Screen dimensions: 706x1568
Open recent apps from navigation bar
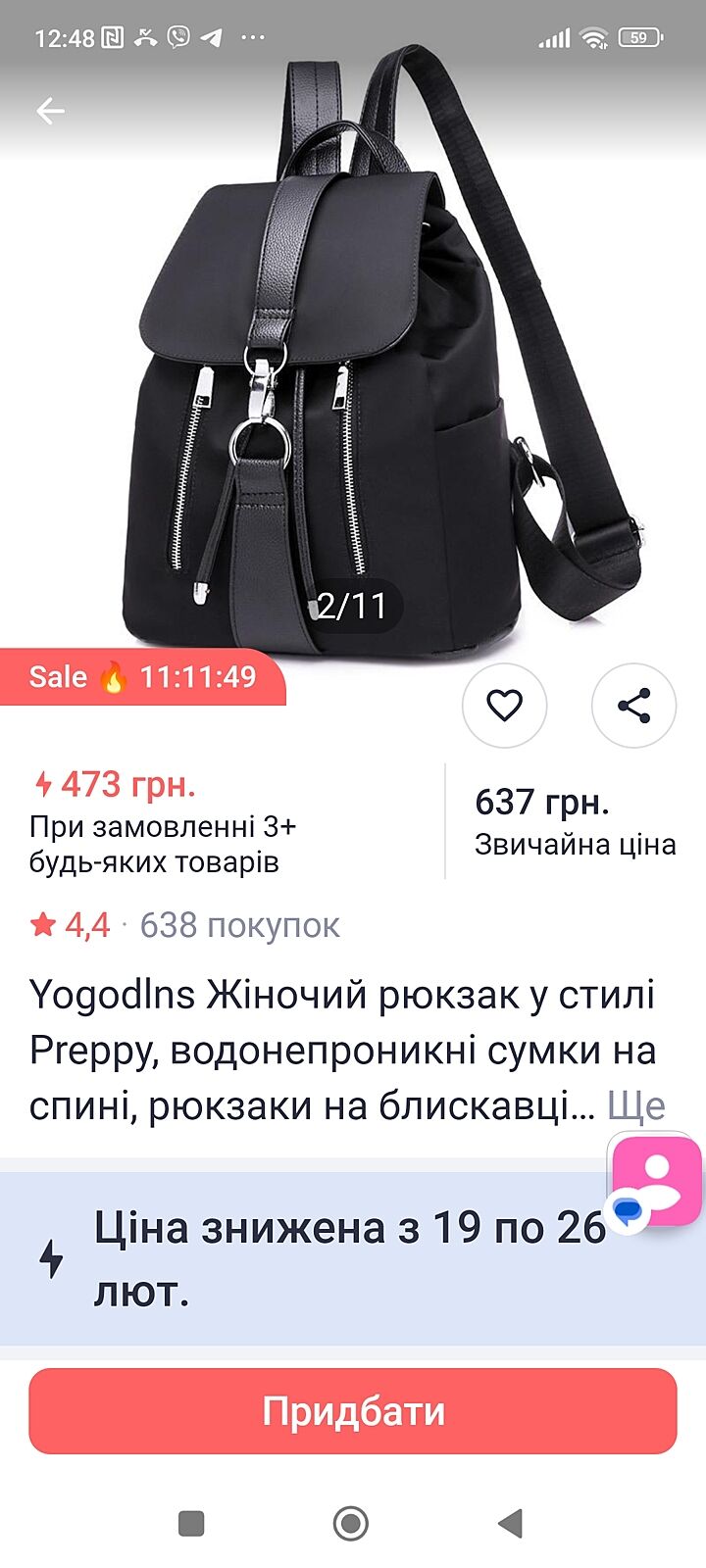click(x=191, y=1523)
